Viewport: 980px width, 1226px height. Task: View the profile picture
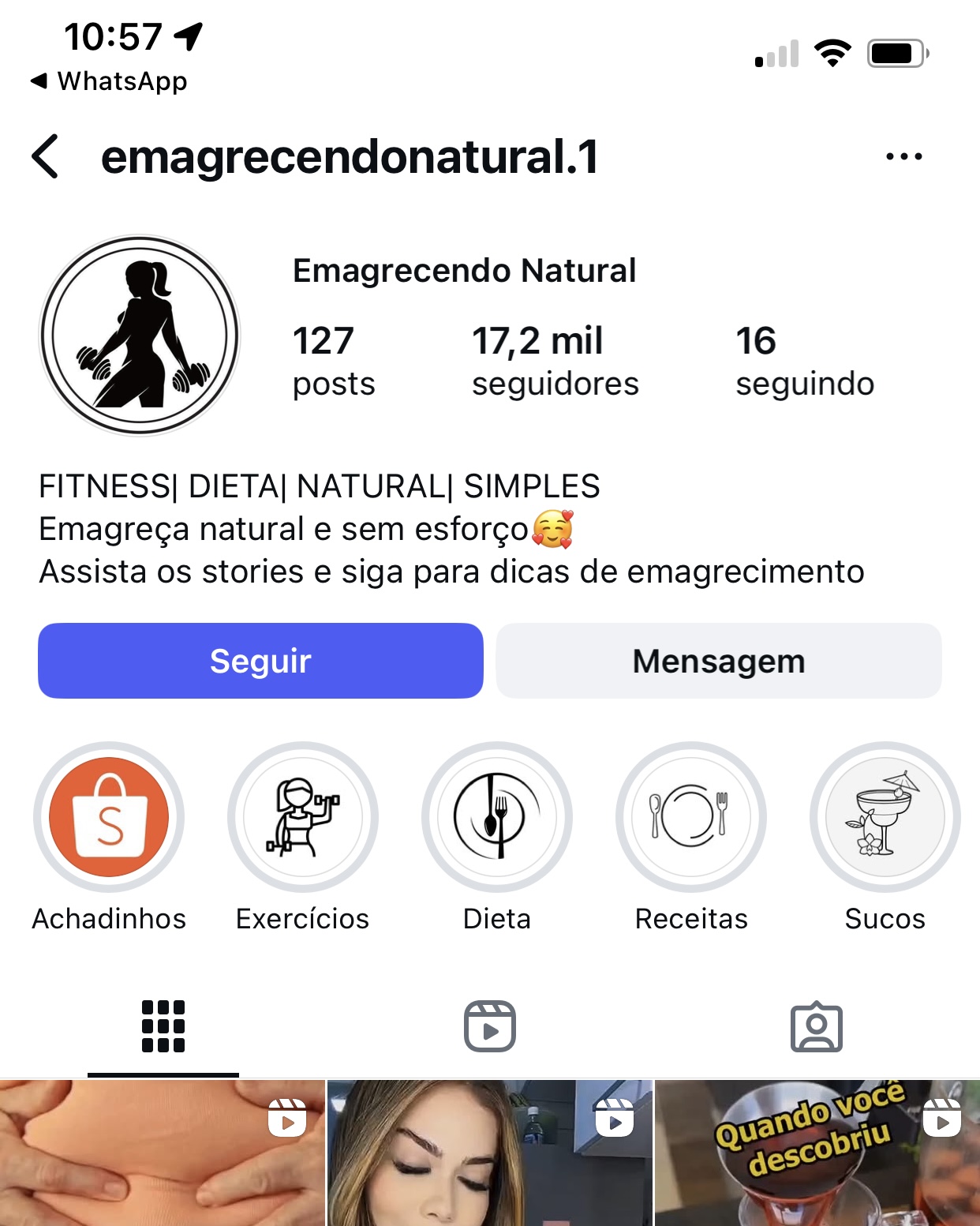tap(140, 336)
